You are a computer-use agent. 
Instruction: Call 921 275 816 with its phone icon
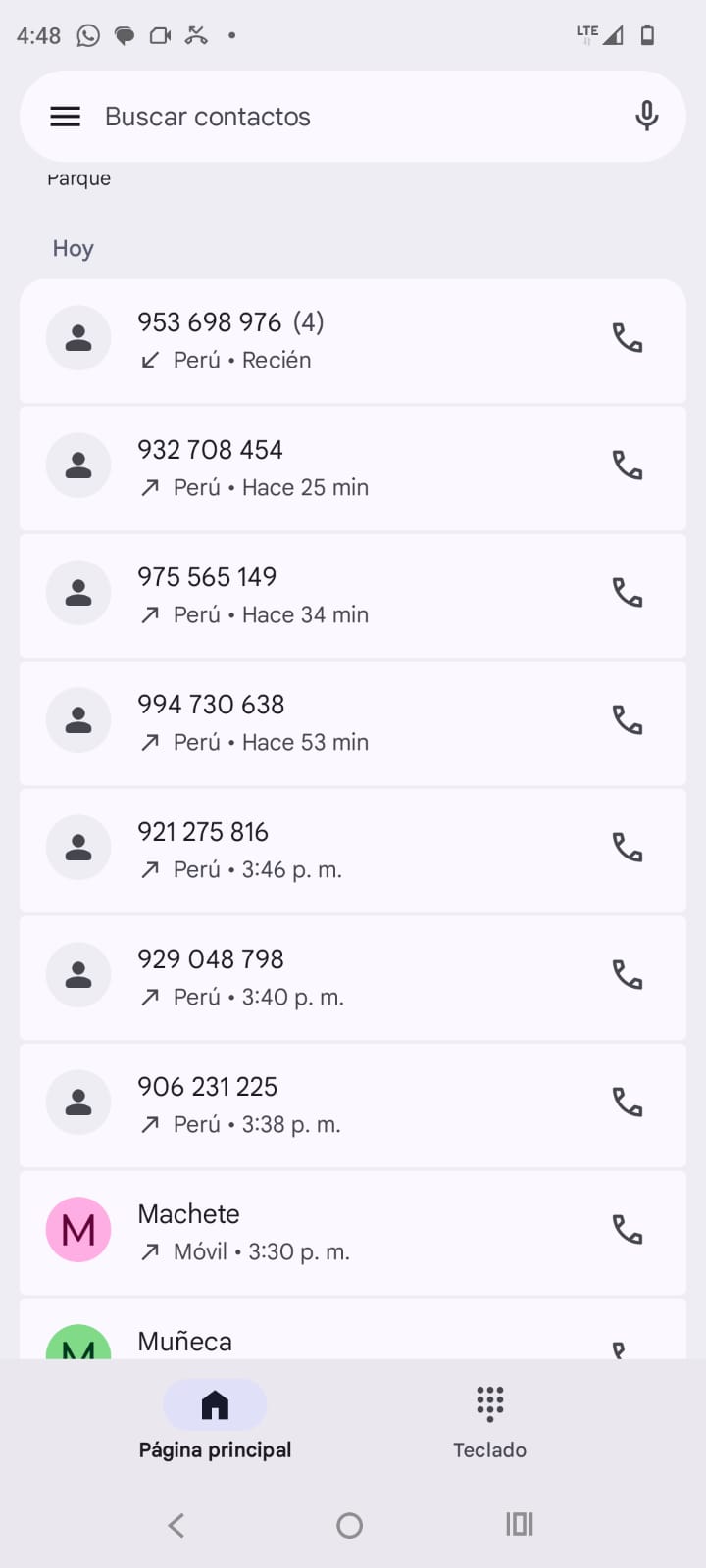click(x=627, y=848)
